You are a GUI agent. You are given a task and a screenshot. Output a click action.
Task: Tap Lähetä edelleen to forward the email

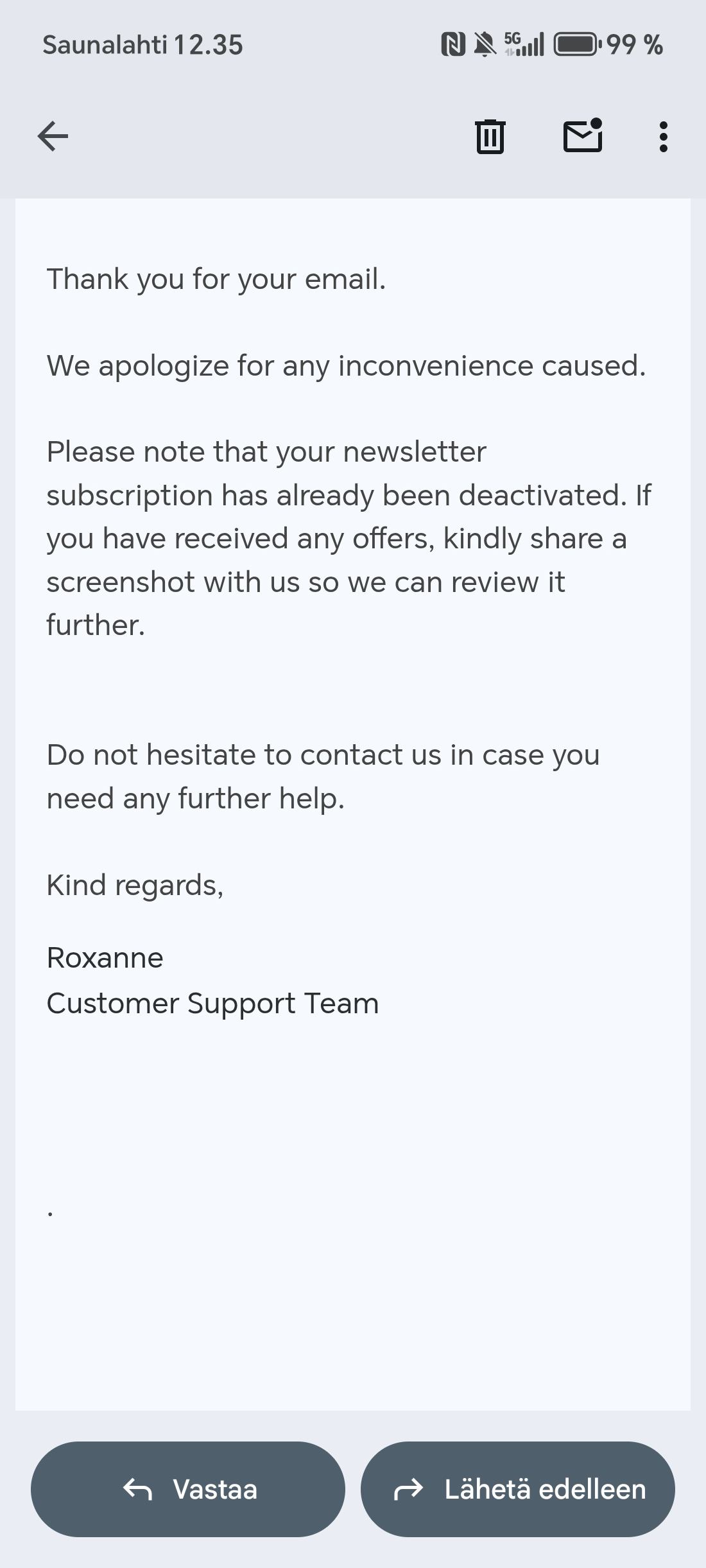point(518,1489)
